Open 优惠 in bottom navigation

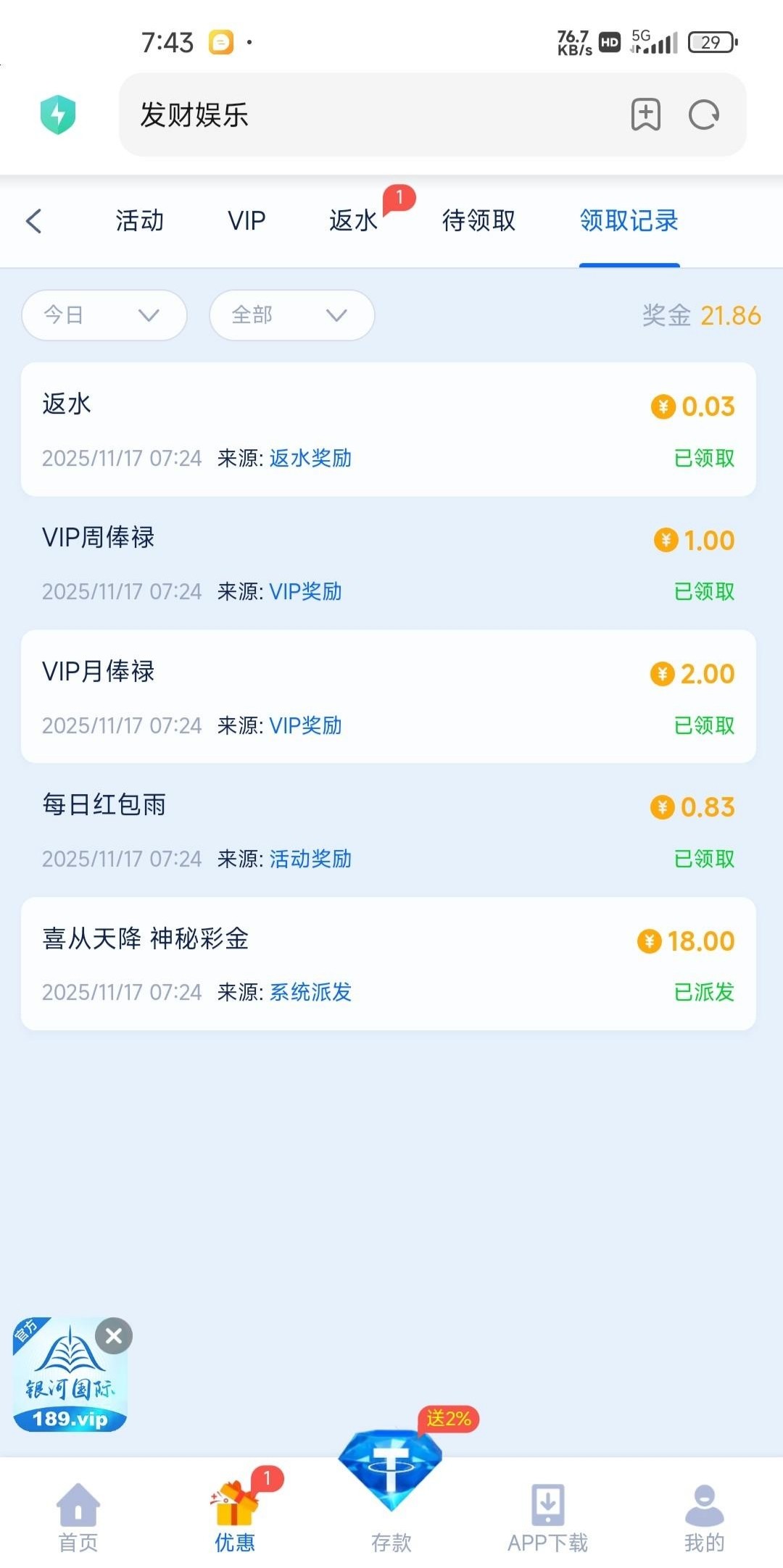click(x=235, y=1516)
